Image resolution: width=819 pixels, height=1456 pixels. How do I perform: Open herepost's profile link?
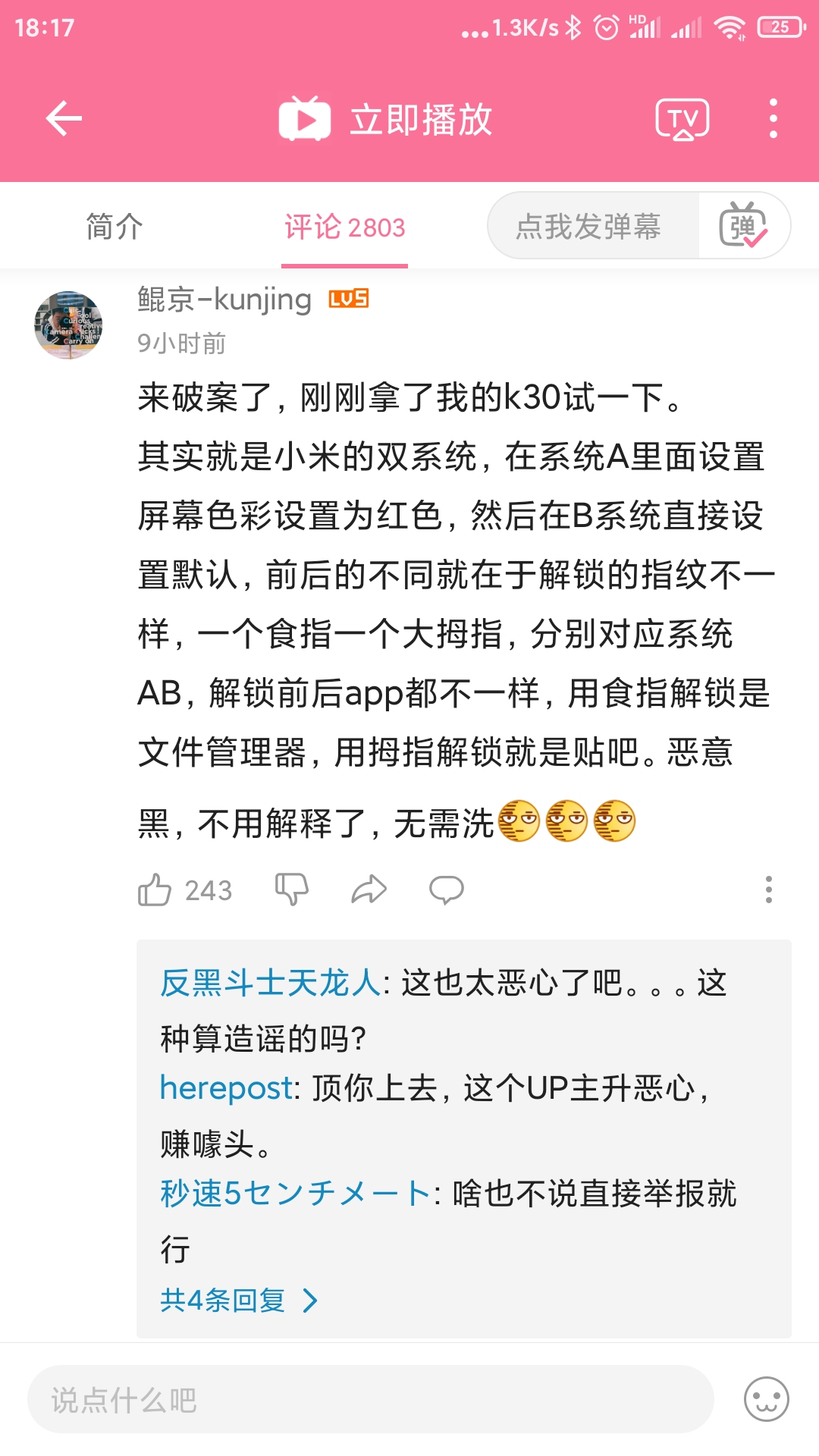(226, 1088)
